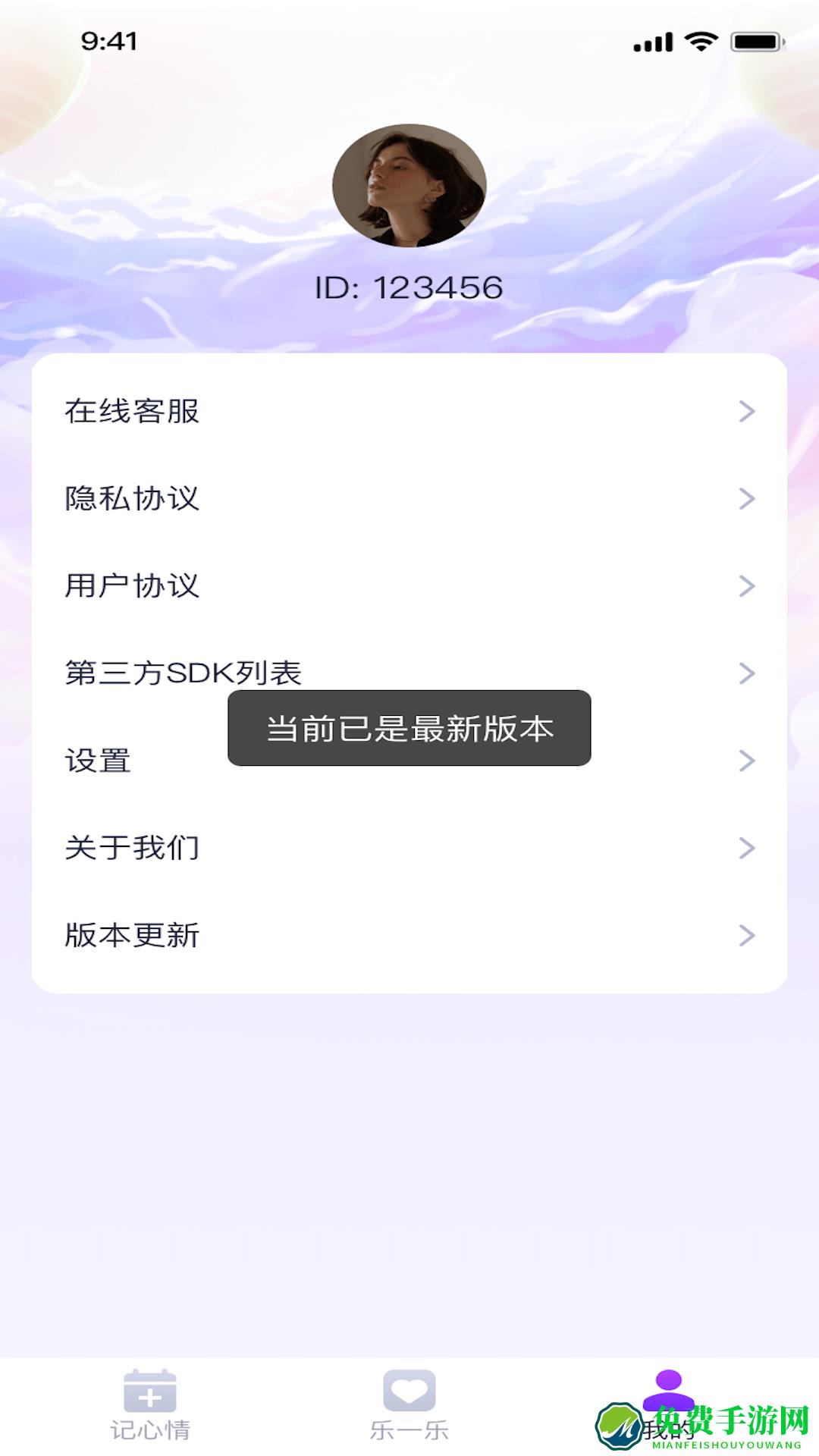Tap the profile avatar photo
The image size is (819, 1456).
click(x=409, y=186)
